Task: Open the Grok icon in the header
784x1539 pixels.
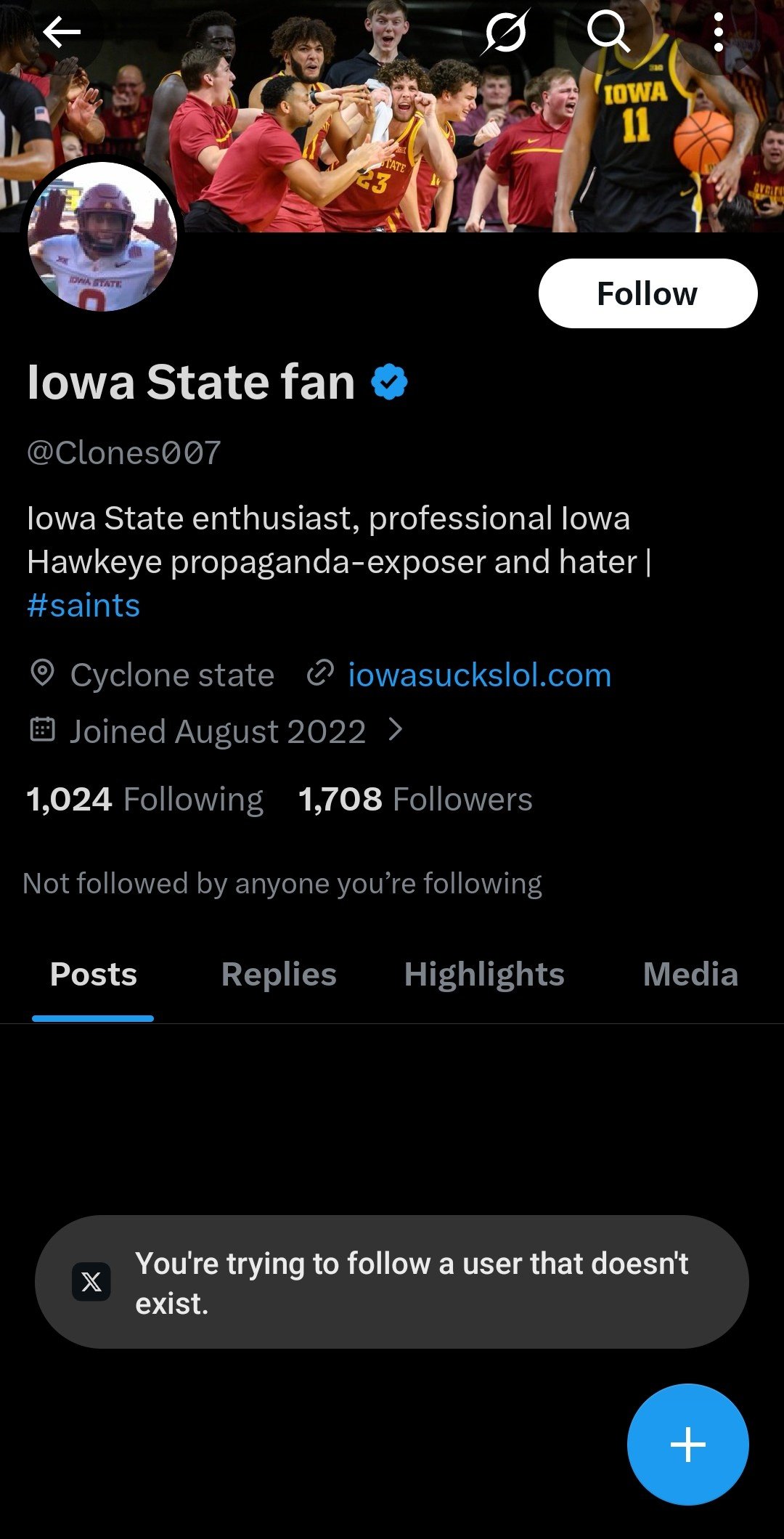Action: [x=505, y=33]
